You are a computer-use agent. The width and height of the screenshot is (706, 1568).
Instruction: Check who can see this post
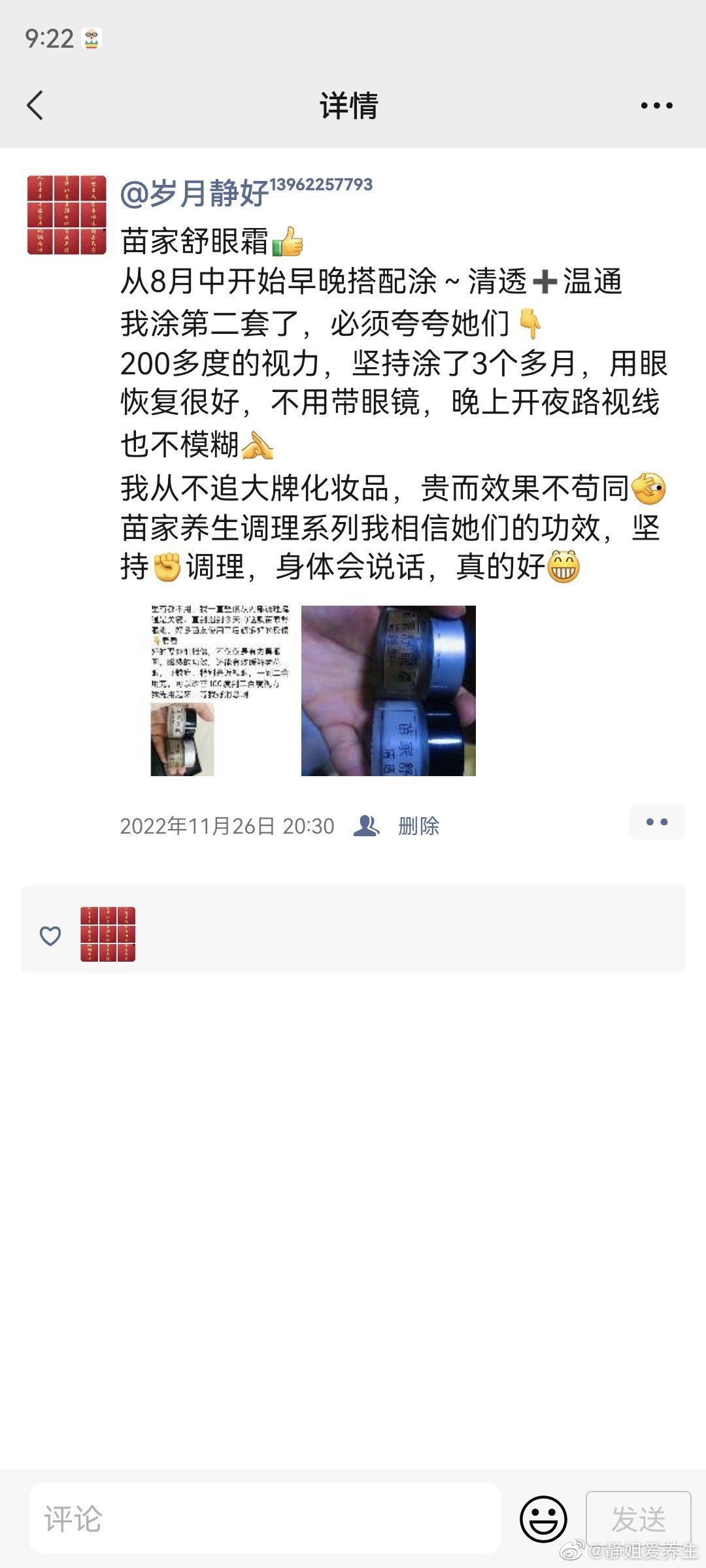click(366, 826)
